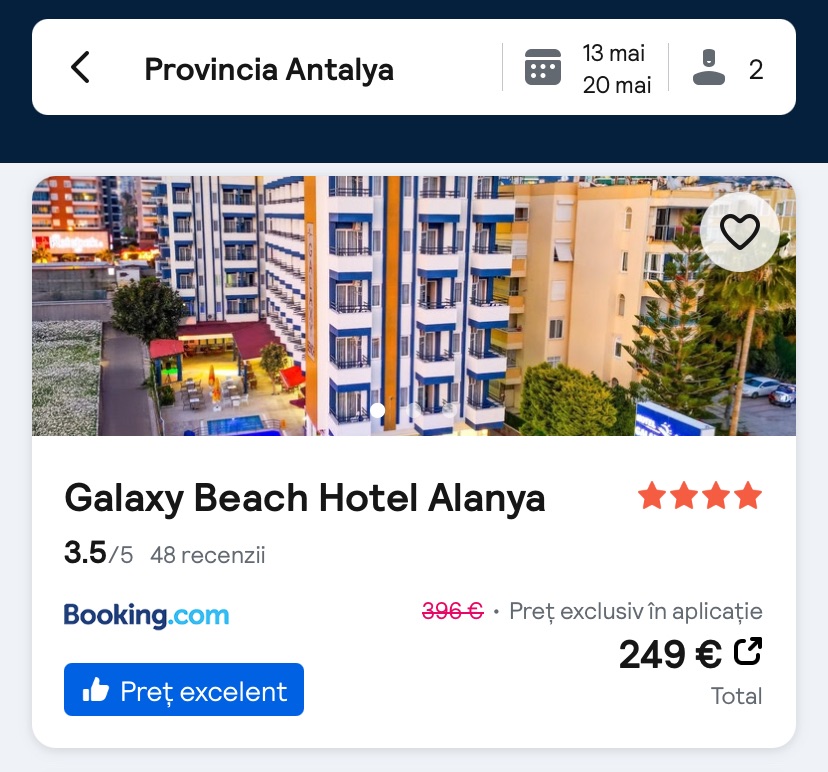
Task: Change the number of guests
Action: pyautogui.click(x=728, y=69)
